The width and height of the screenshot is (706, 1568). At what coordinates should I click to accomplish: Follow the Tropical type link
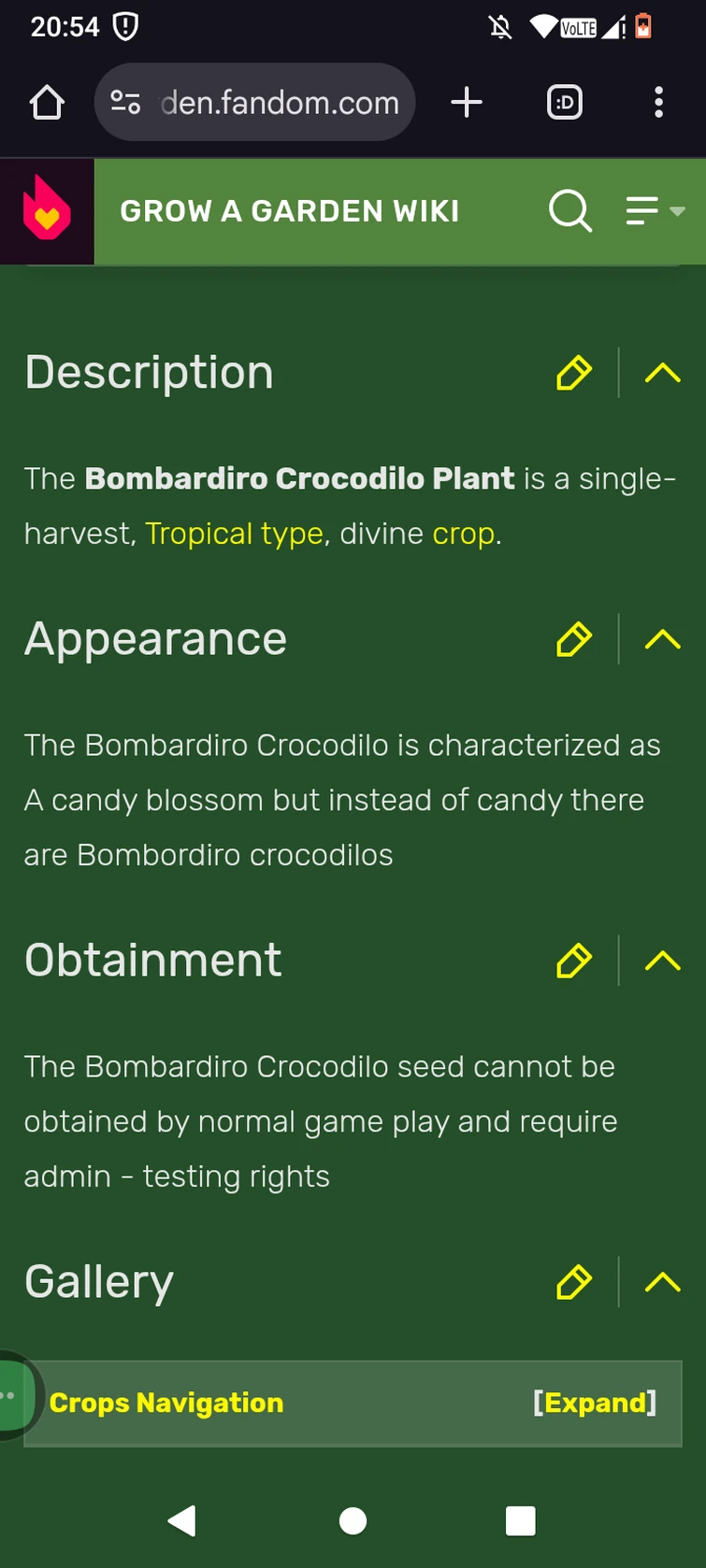[x=234, y=534]
